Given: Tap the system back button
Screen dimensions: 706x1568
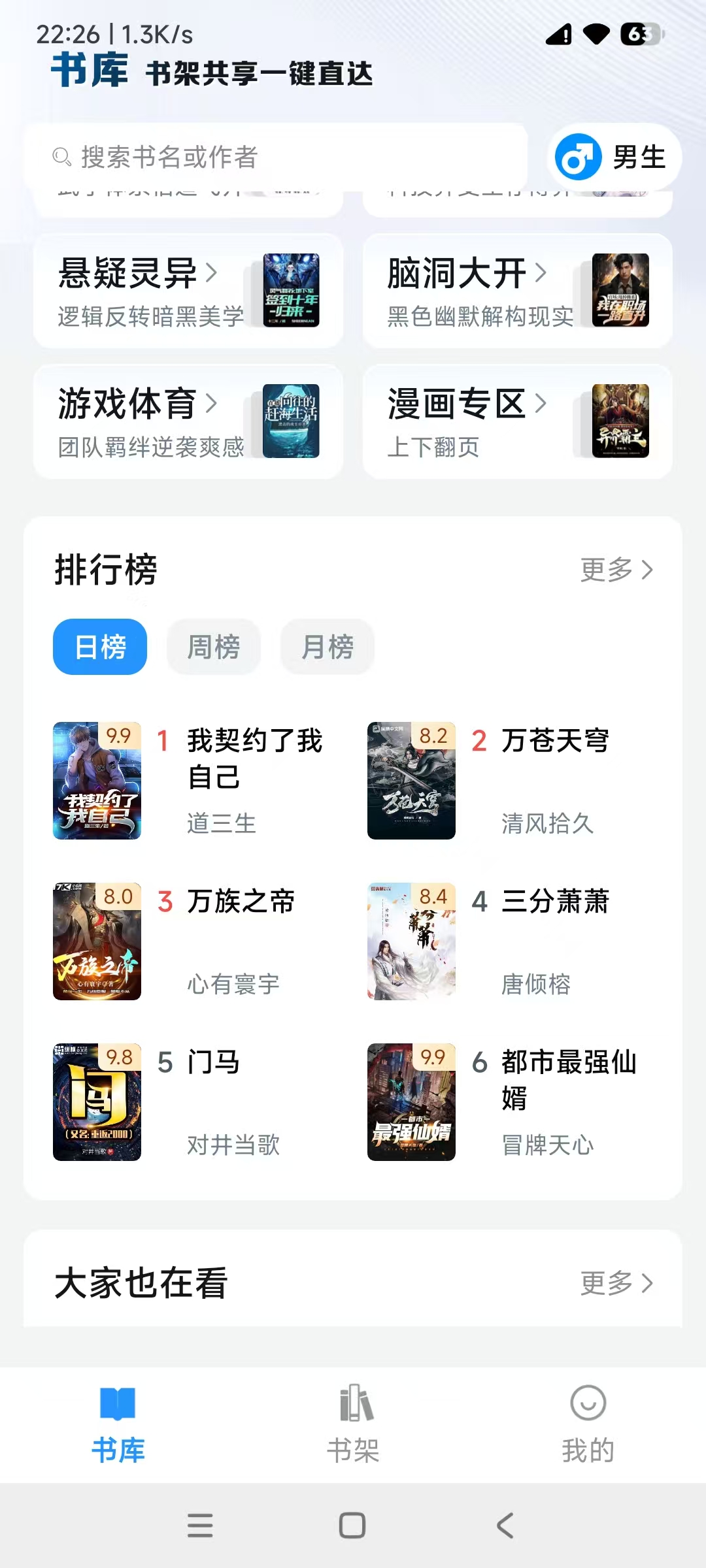Looking at the screenshot, I should 505,1526.
